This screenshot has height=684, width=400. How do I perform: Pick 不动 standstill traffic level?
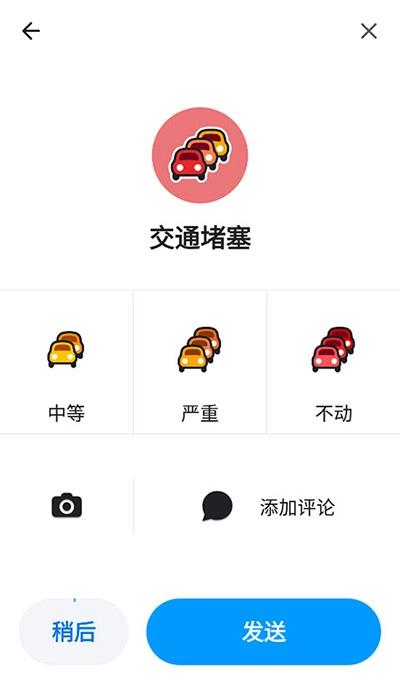point(334,362)
